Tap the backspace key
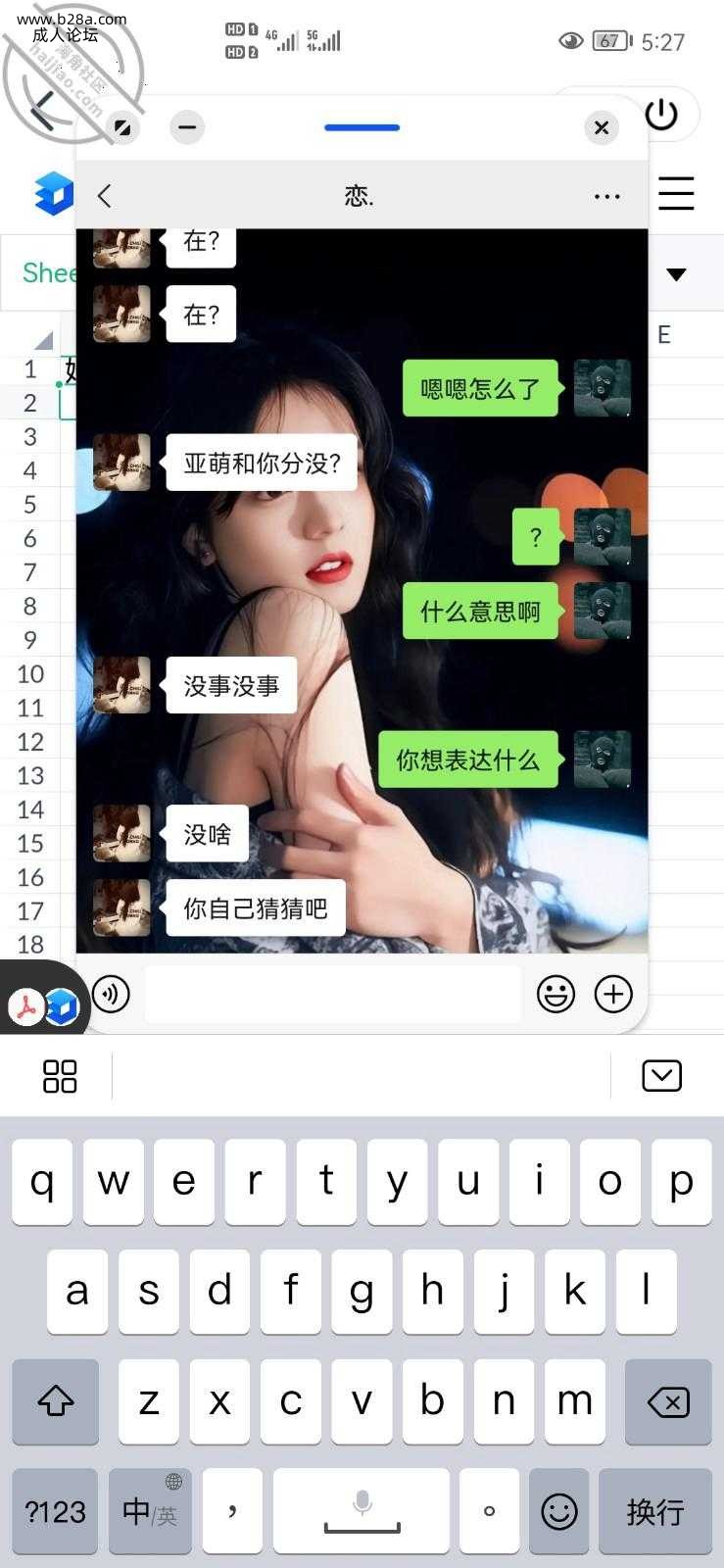The width and height of the screenshot is (724, 1568). [x=668, y=1402]
